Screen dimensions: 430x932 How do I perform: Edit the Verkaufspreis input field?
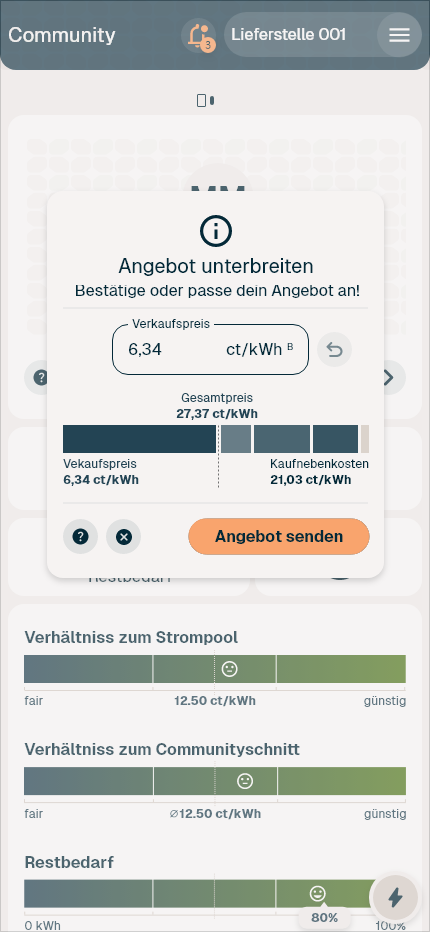211,350
